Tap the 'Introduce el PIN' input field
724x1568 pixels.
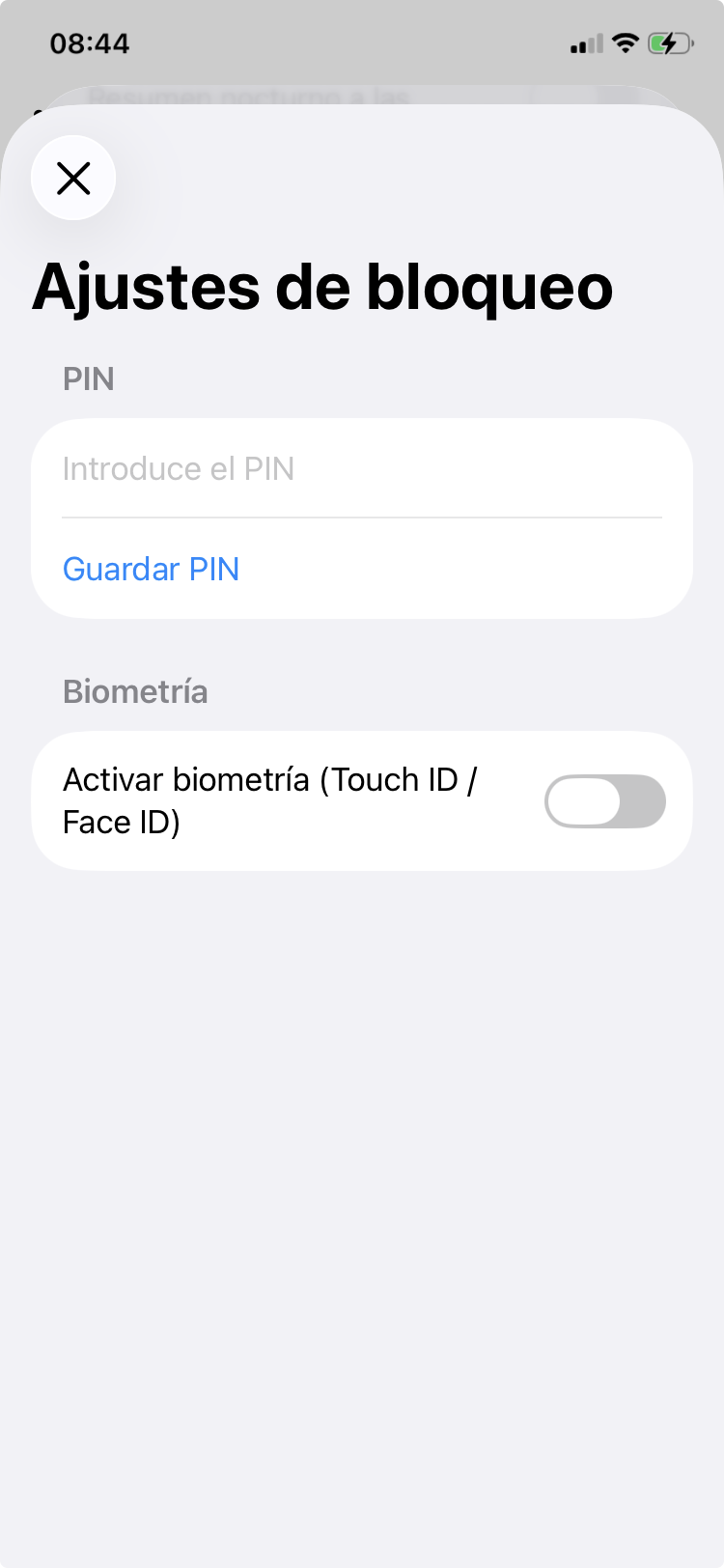[x=362, y=468]
